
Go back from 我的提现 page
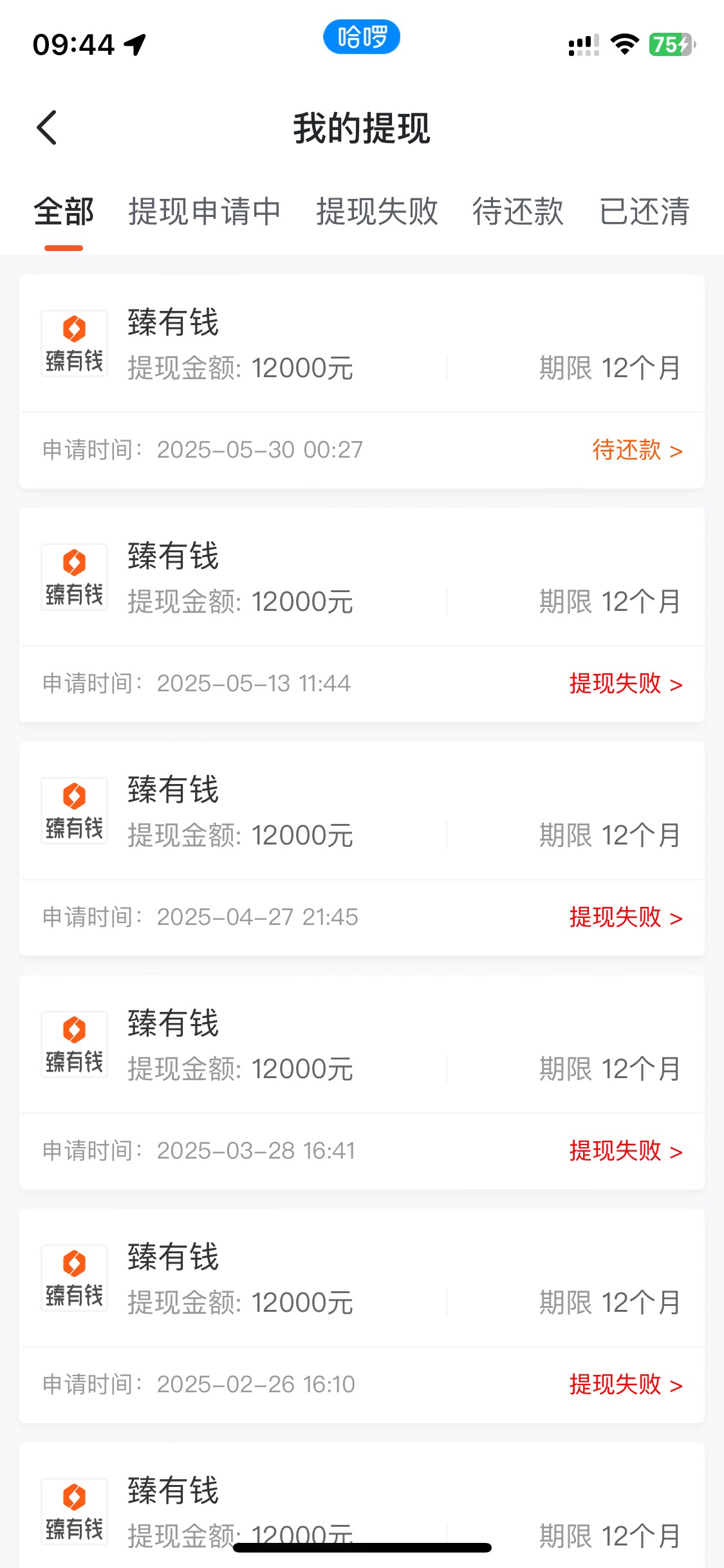coord(47,127)
